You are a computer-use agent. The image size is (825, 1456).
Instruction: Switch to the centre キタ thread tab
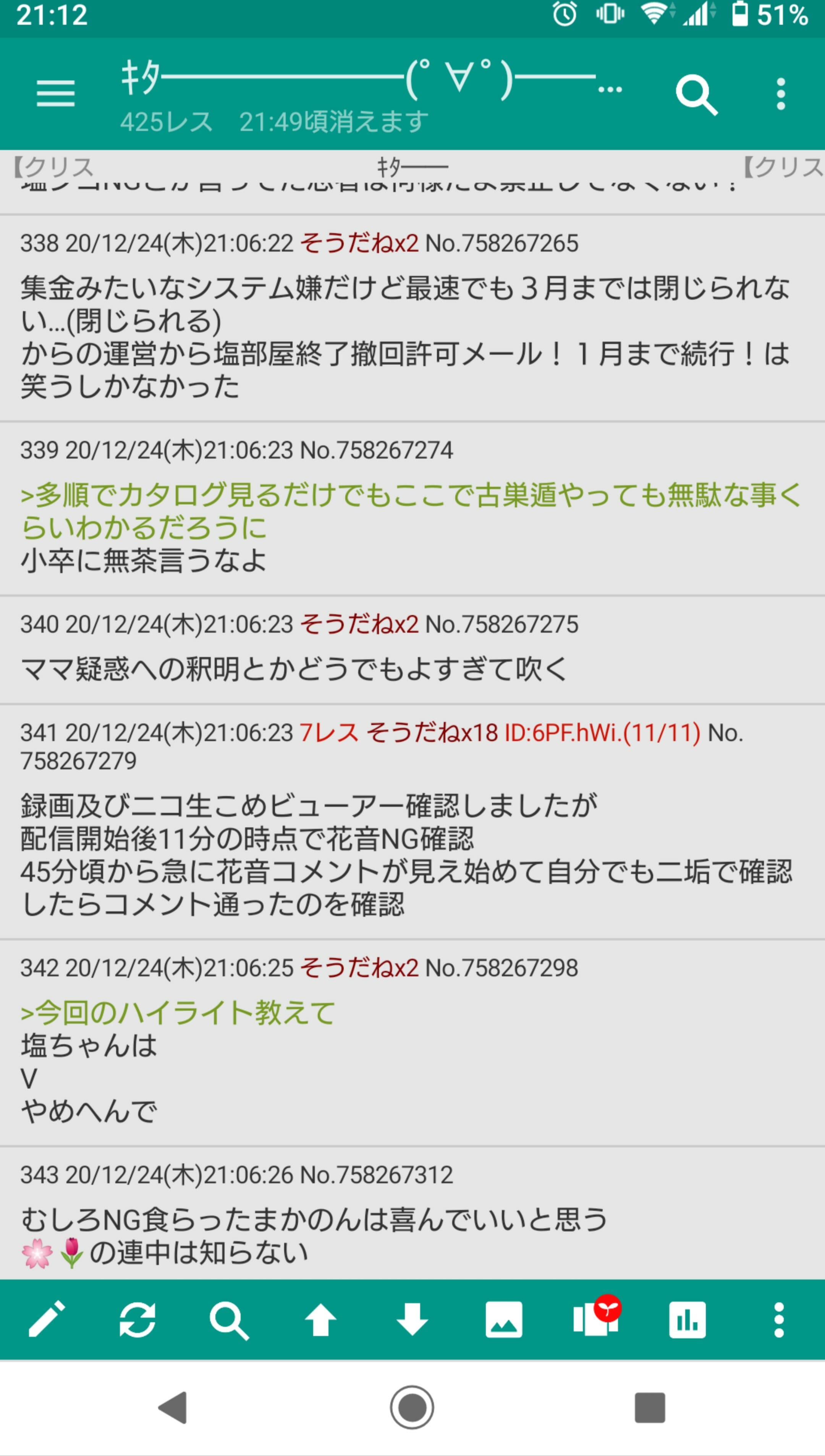[412, 167]
